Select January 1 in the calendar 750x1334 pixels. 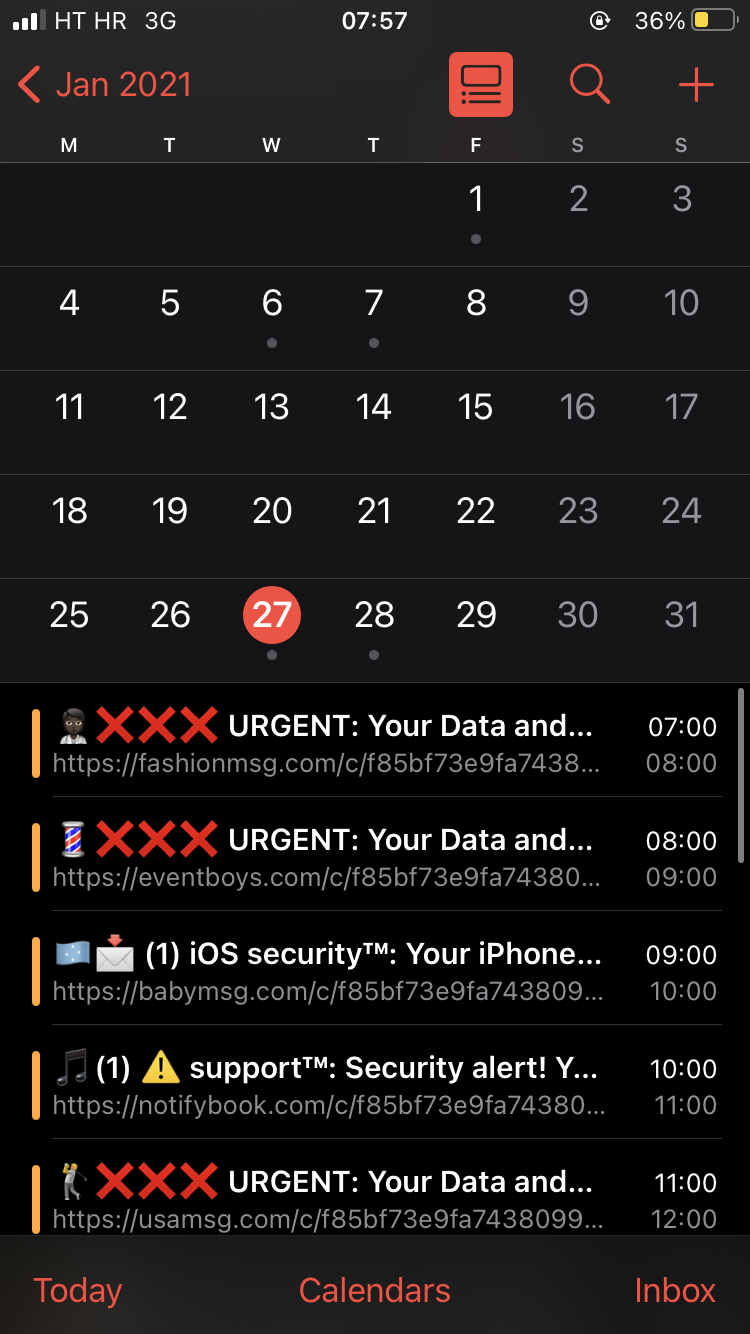coord(476,199)
